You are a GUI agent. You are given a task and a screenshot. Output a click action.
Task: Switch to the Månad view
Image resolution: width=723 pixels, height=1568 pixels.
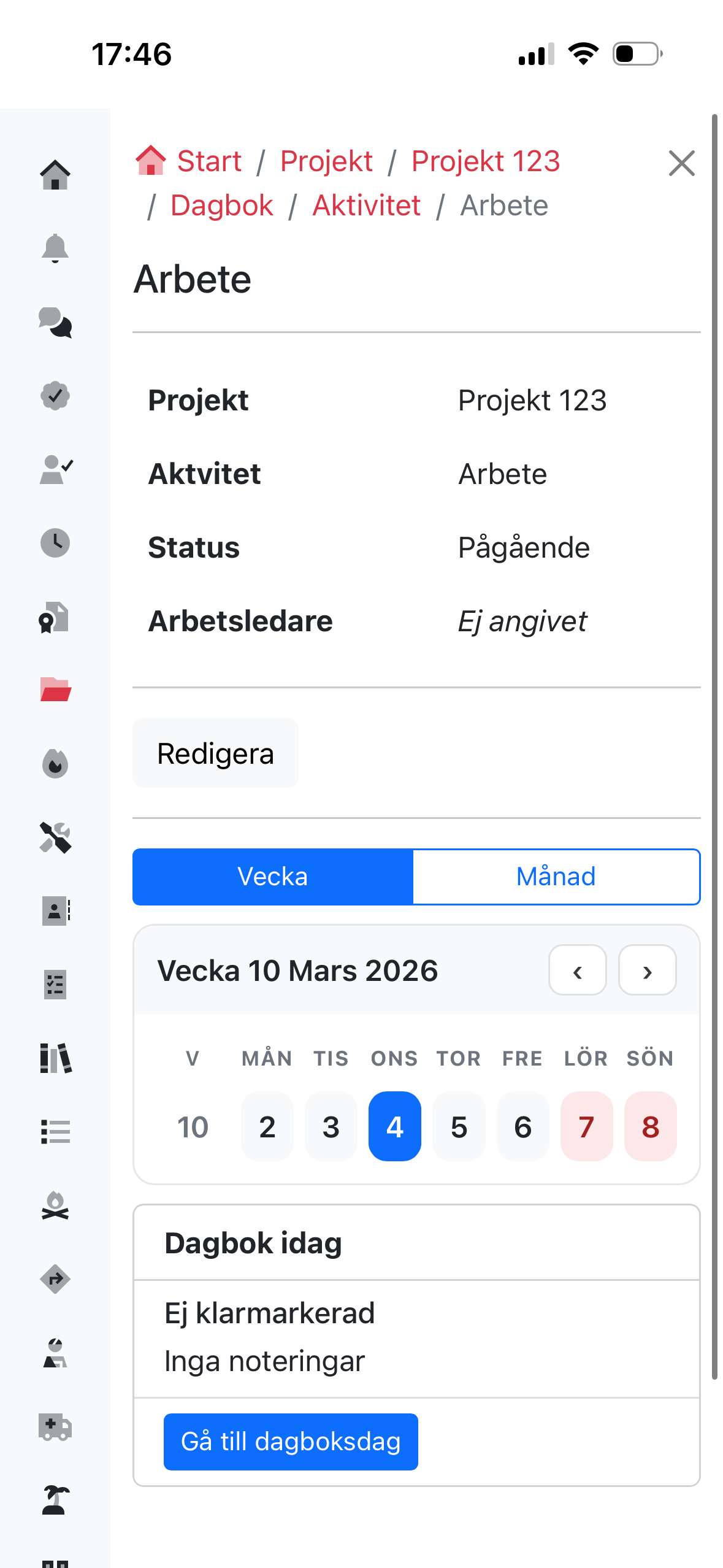click(556, 877)
